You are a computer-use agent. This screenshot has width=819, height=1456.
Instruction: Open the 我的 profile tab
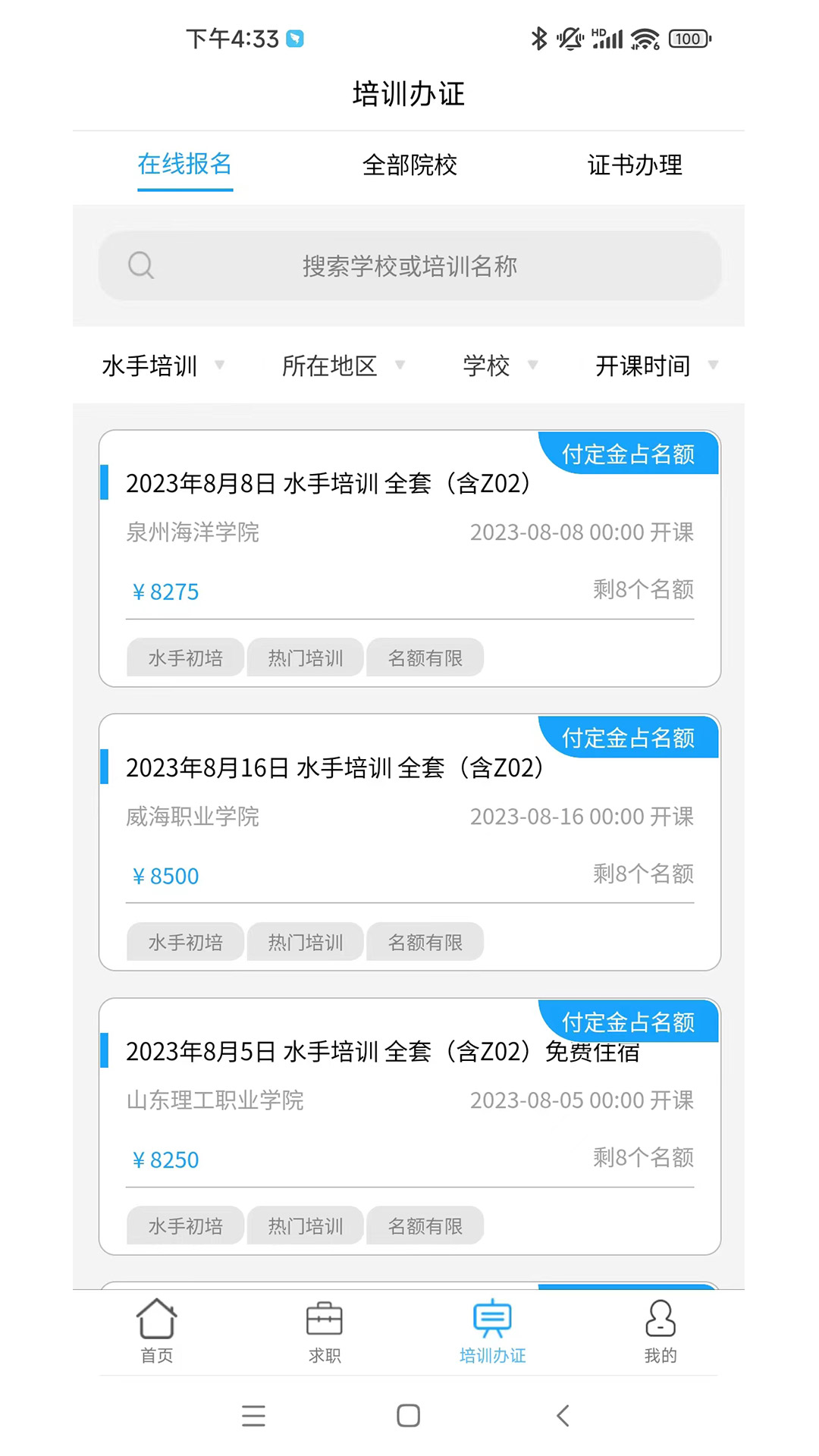(x=661, y=1332)
